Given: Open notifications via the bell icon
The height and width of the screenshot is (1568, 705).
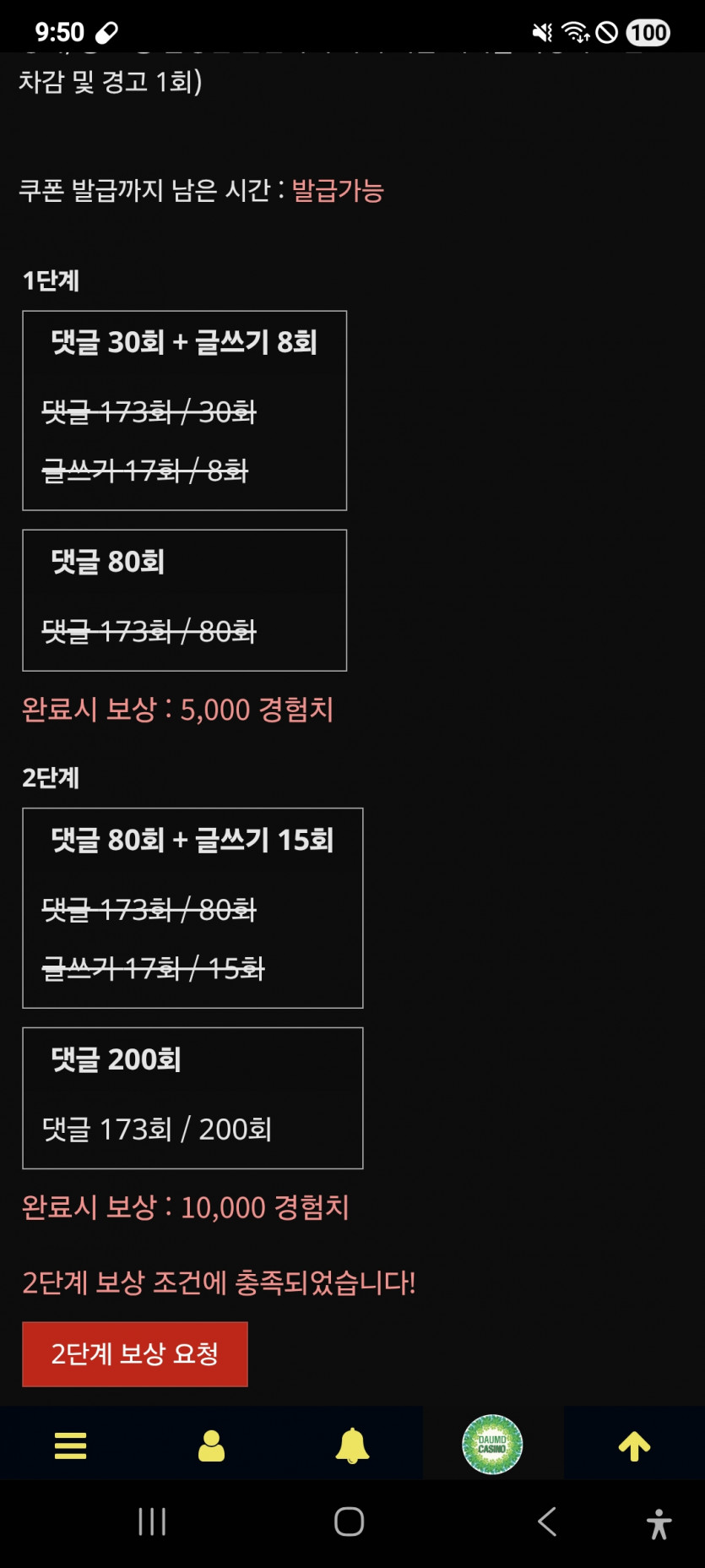Looking at the screenshot, I should pyautogui.click(x=352, y=1445).
